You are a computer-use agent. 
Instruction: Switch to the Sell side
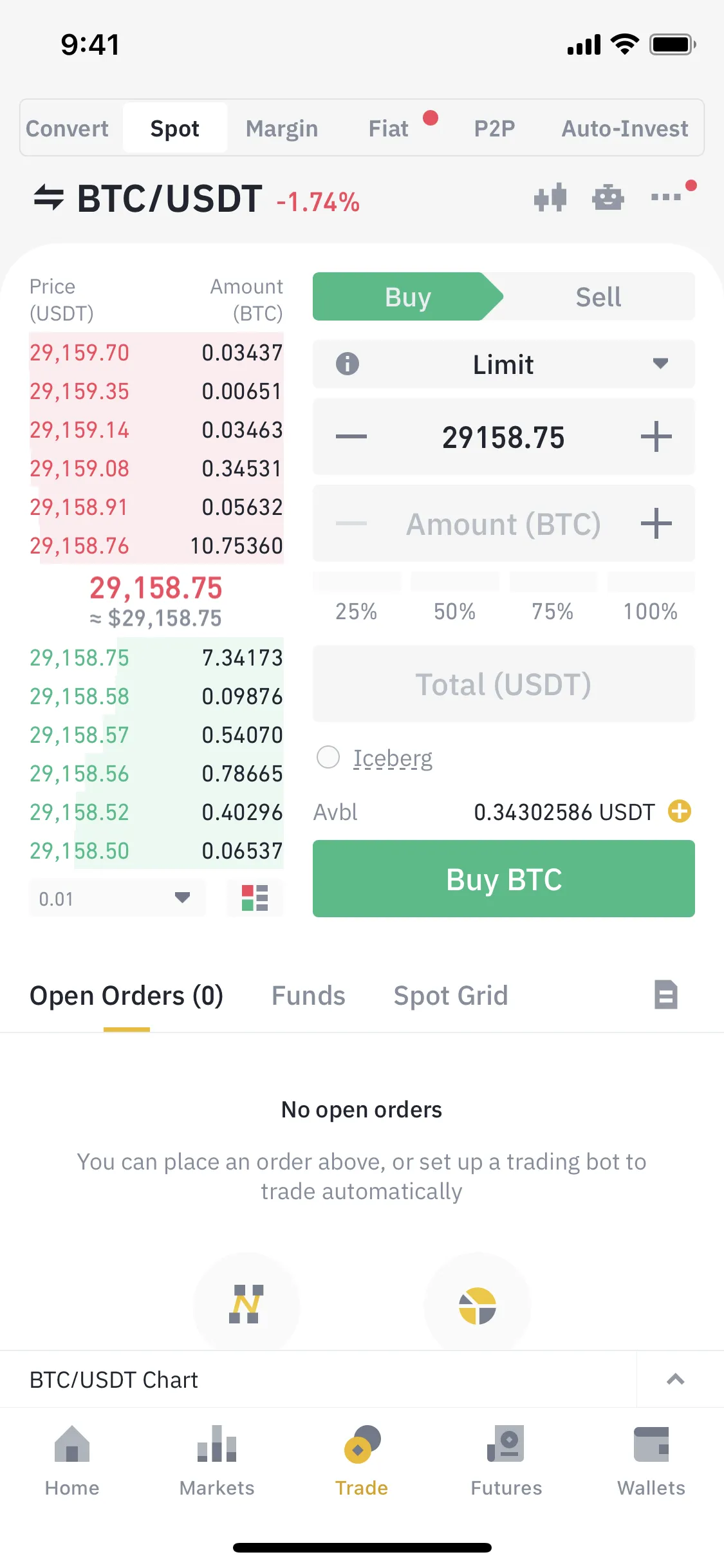coord(598,296)
